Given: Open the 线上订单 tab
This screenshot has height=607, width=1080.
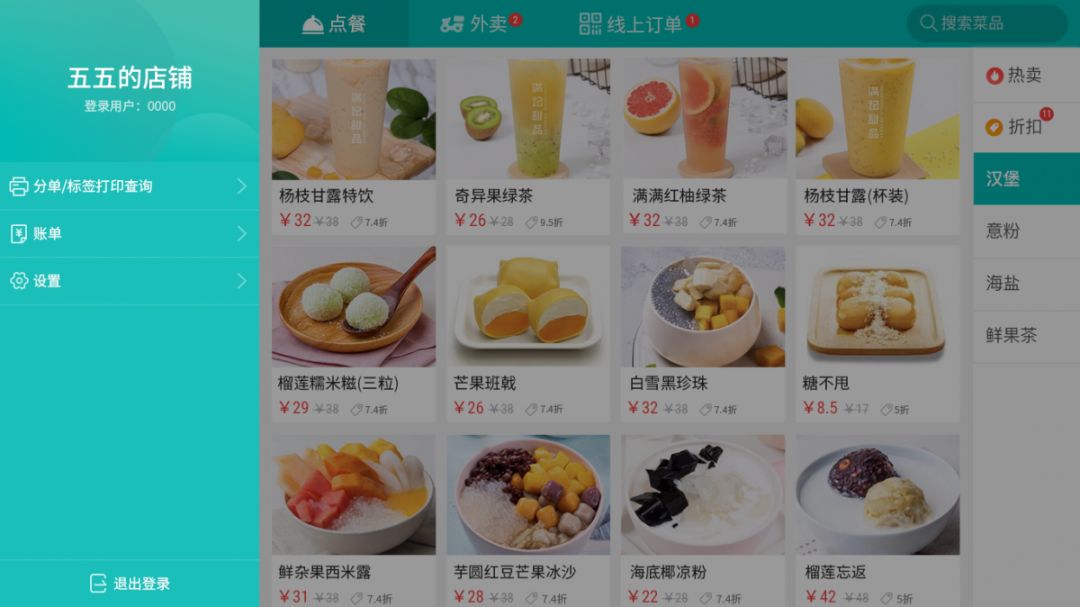Looking at the screenshot, I should click(x=638, y=24).
